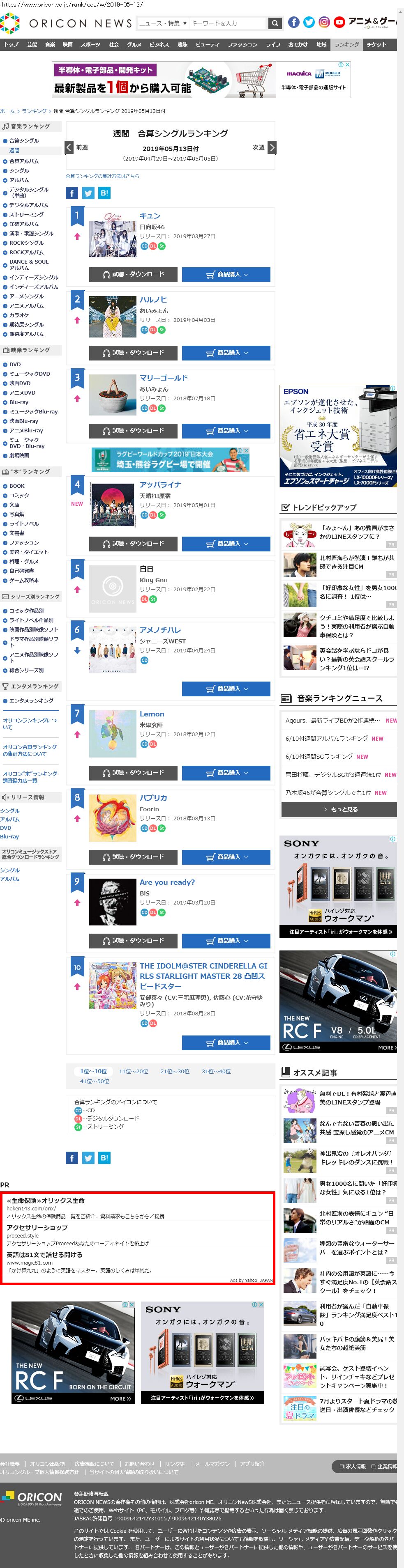Tap 商品購入 for マリーゴールド
The height and width of the screenshot is (1568, 404).
coord(226,430)
